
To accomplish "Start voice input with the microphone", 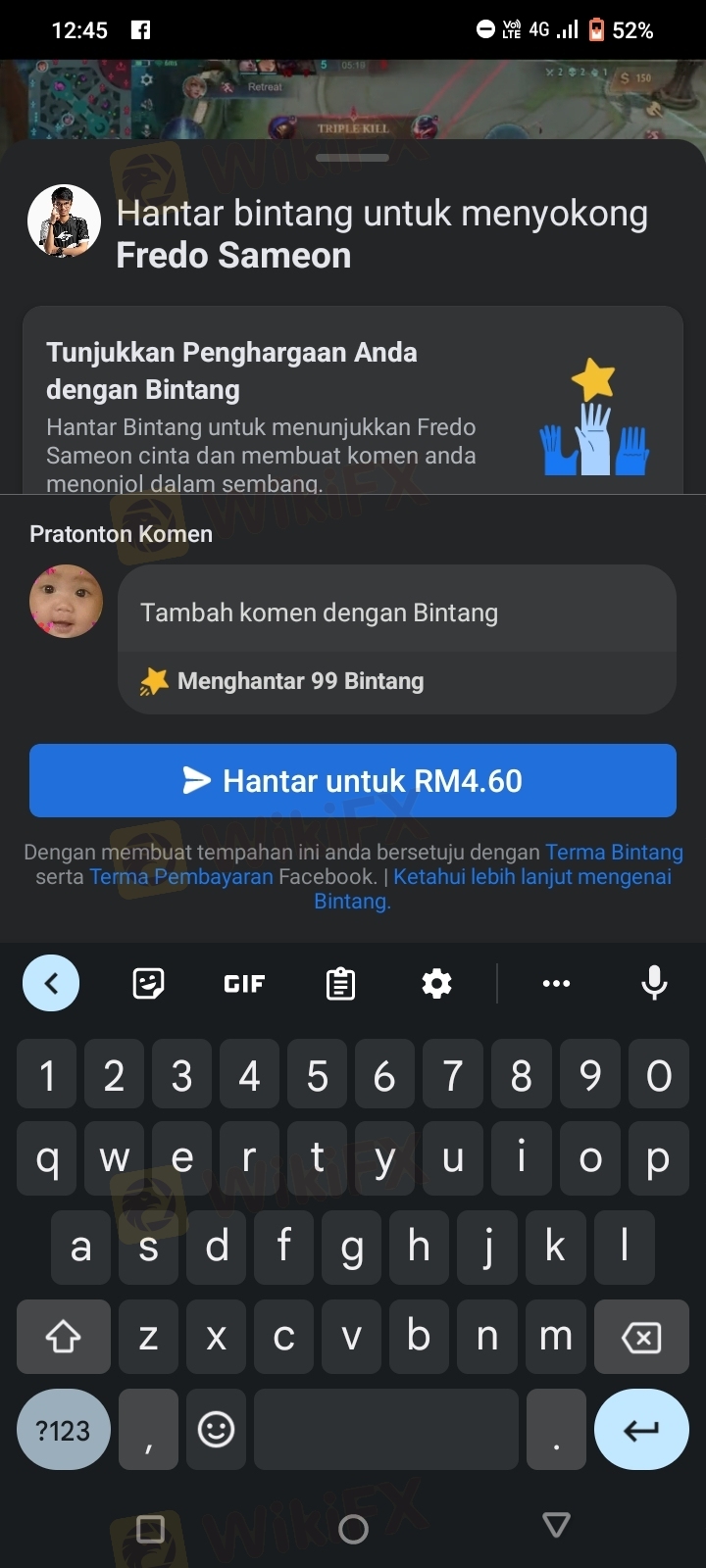I will point(654,983).
